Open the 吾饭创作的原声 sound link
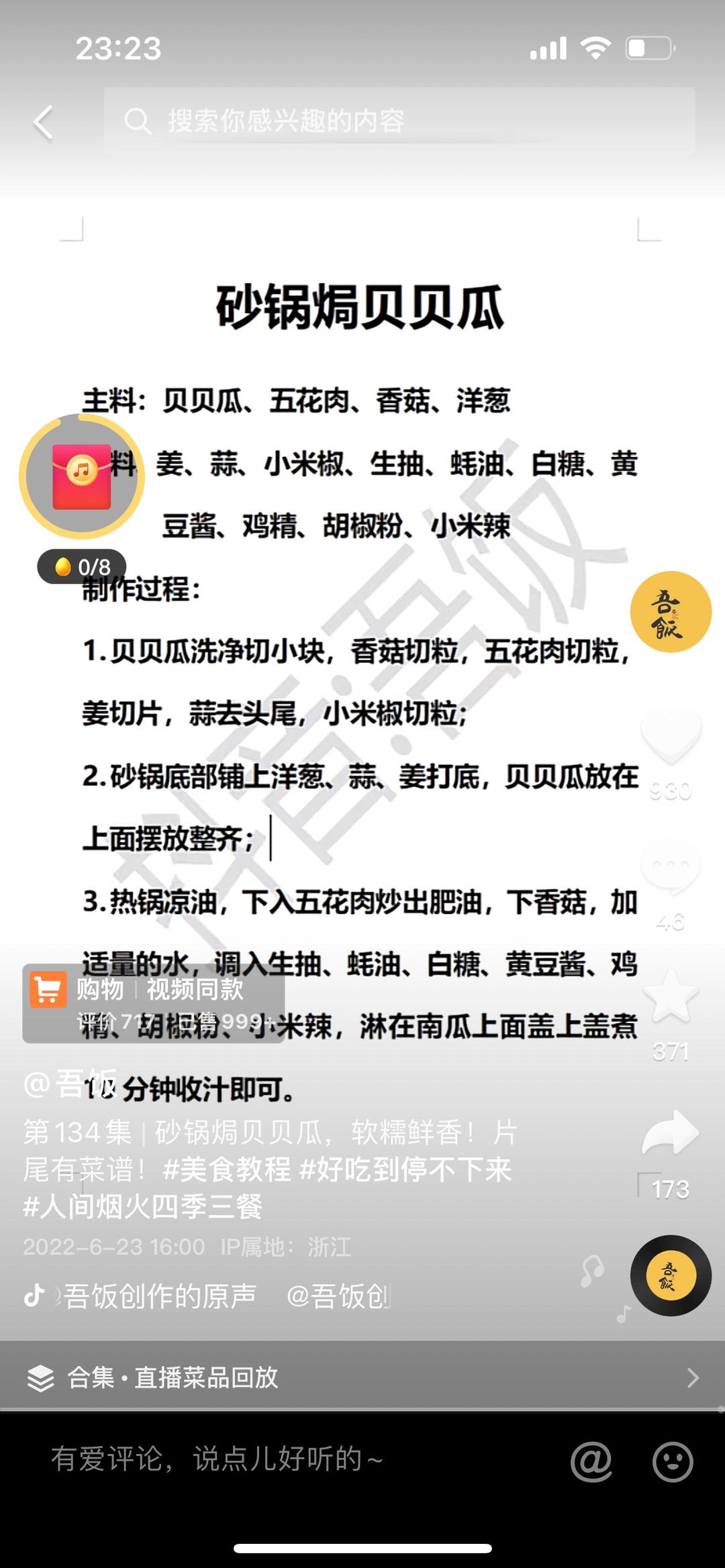 click(x=160, y=1296)
